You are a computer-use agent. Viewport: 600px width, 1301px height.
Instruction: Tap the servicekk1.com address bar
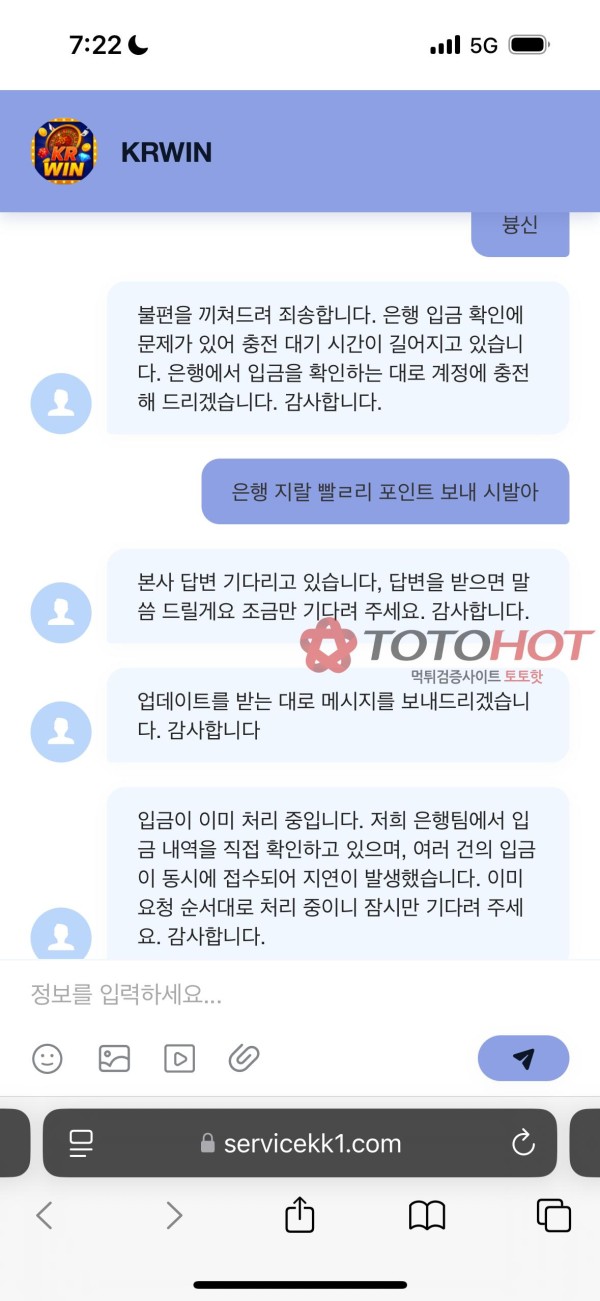click(300, 1143)
